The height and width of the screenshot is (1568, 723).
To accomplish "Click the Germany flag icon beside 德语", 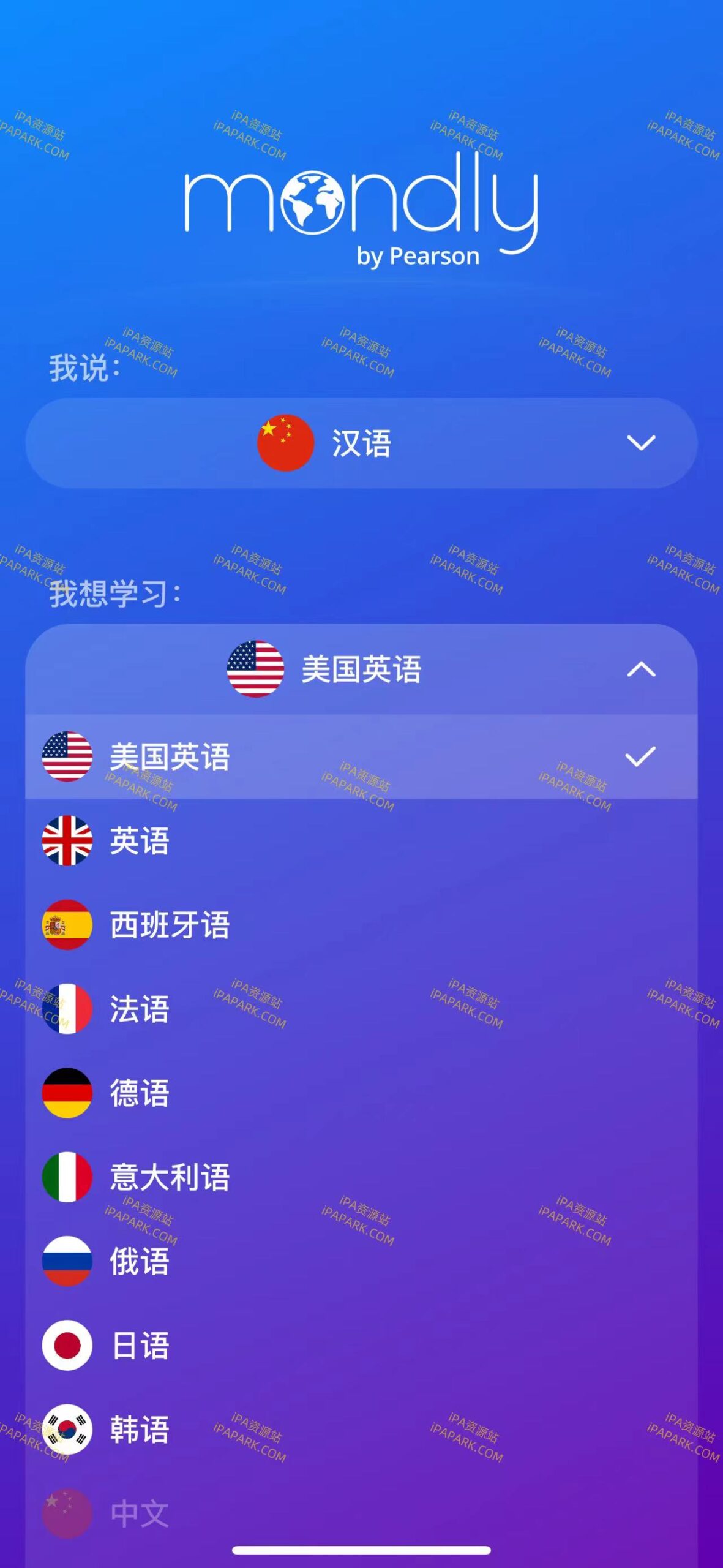I will [x=67, y=1093].
